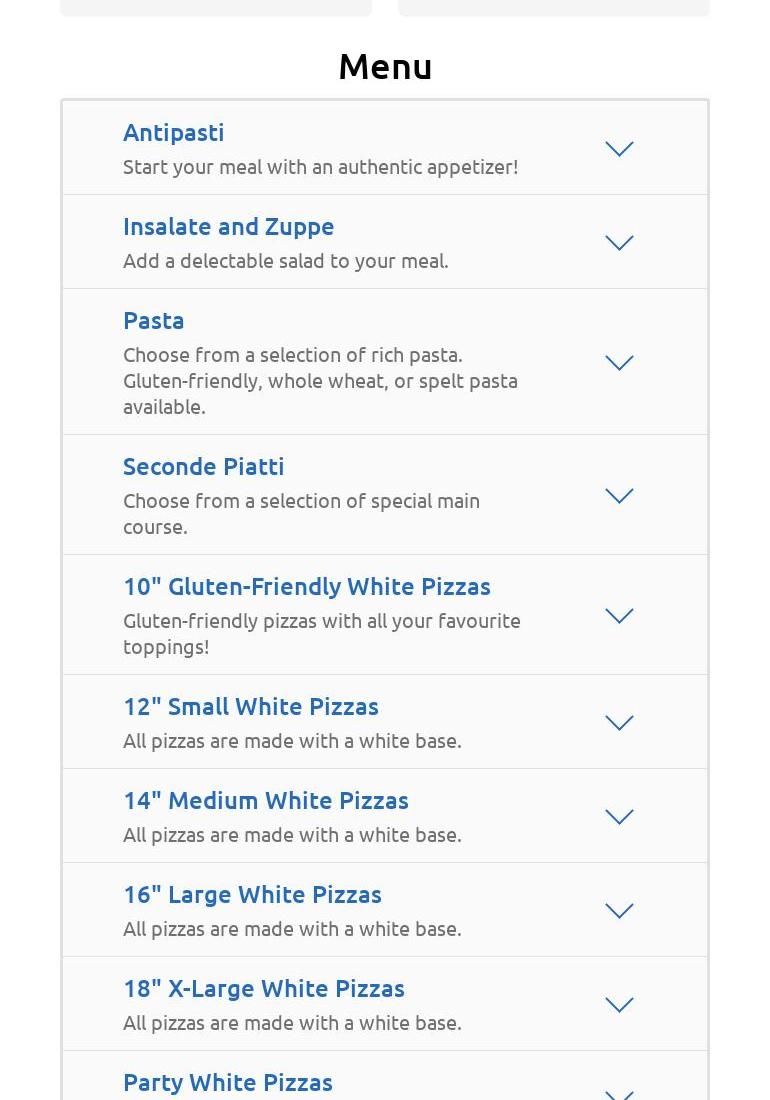The image size is (770, 1100).
Task: Open the Insalate and Zuppe section
Action: tap(619, 243)
